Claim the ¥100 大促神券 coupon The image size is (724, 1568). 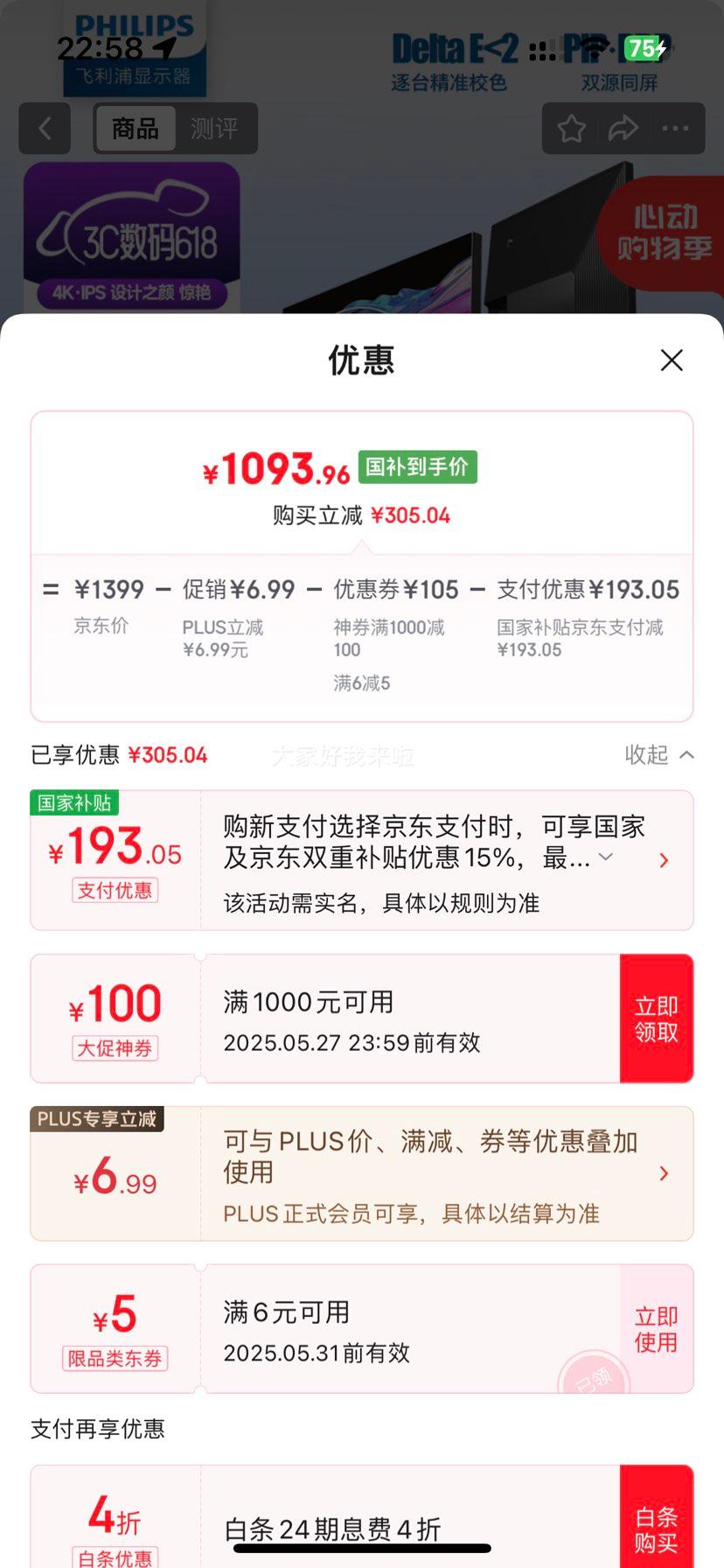tap(657, 1018)
